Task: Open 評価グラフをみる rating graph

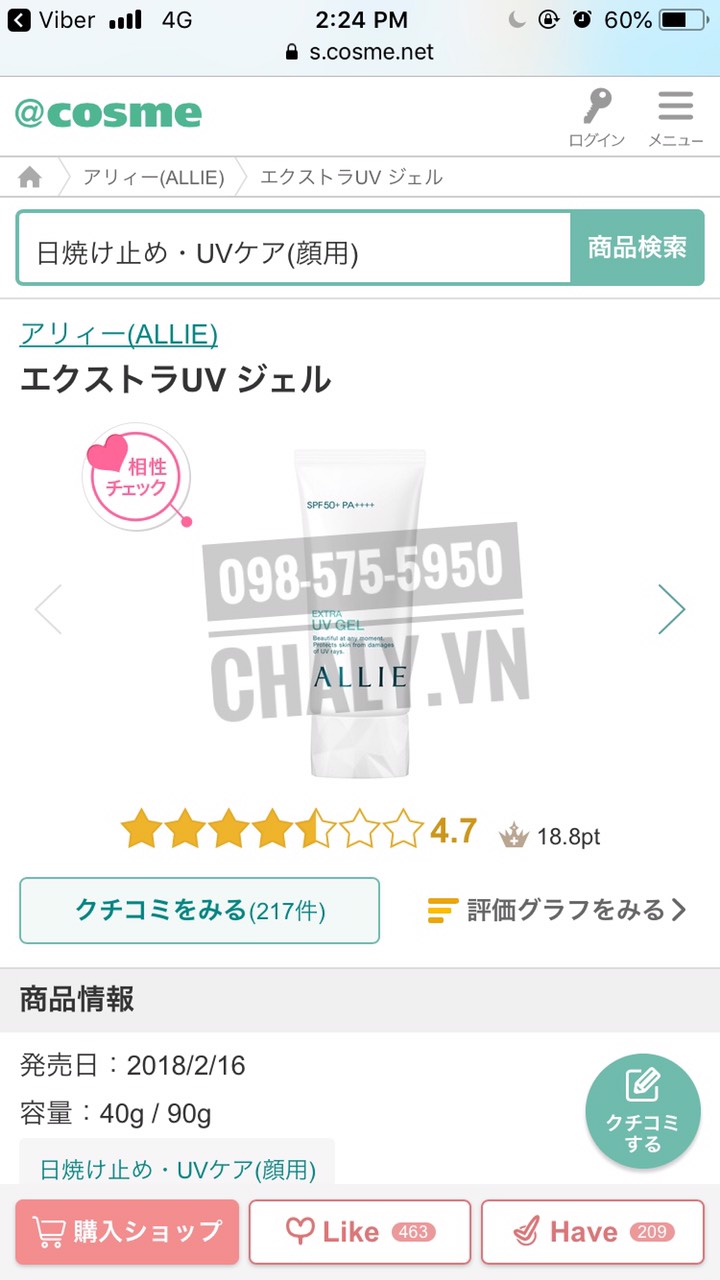Action: click(557, 910)
